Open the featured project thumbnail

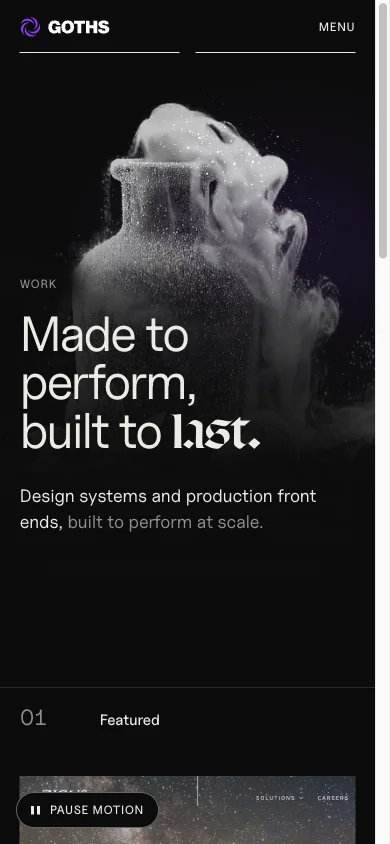pos(187,810)
